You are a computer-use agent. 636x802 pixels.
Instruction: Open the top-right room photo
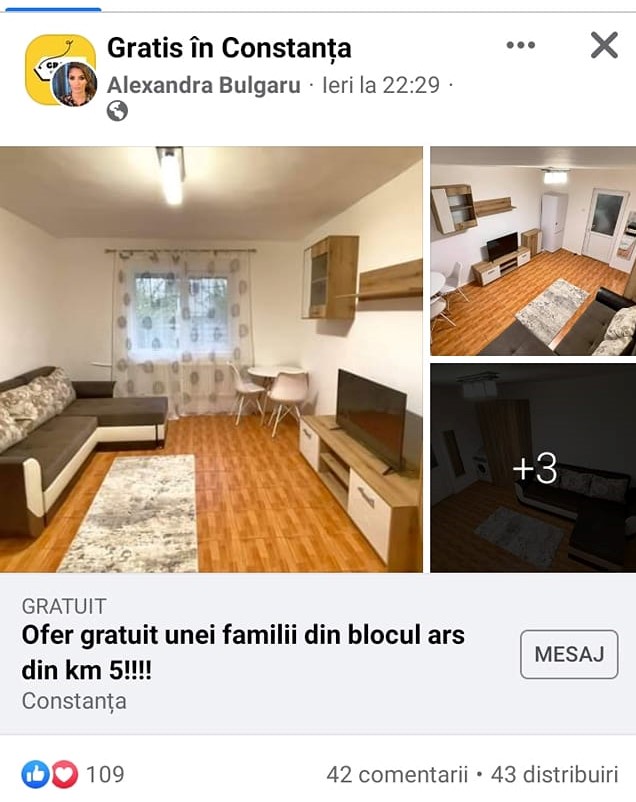533,251
